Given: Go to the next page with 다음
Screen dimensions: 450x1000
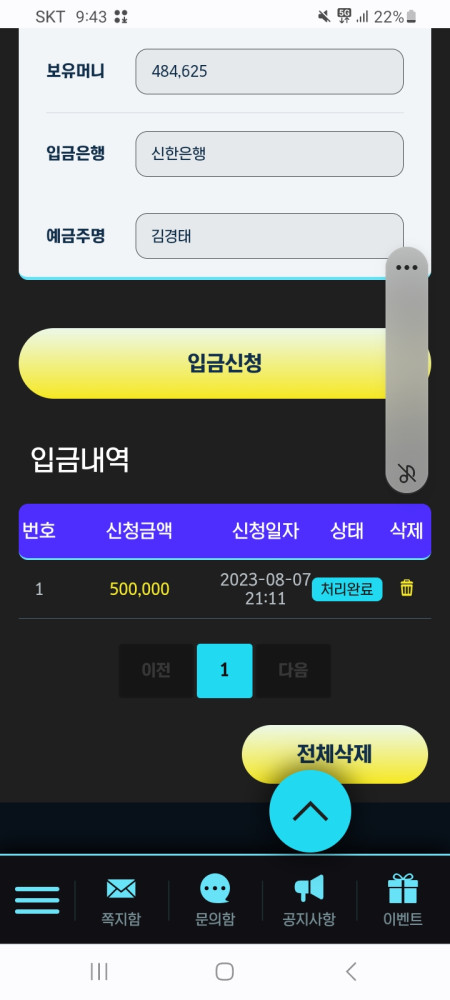Looking at the screenshot, I should pyautogui.click(x=293, y=670).
